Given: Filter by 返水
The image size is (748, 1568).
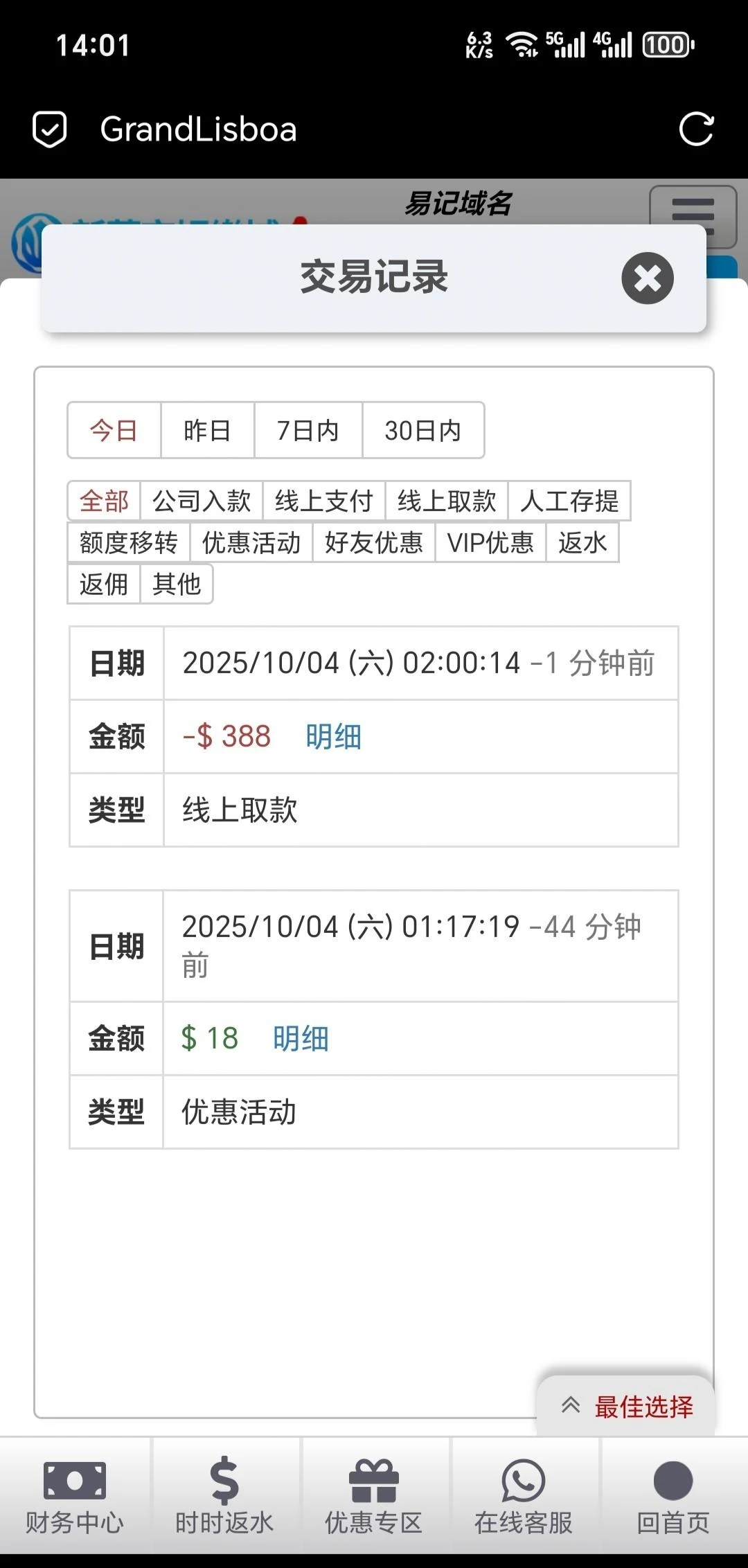Looking at the screenshot, I should point(582,543).
